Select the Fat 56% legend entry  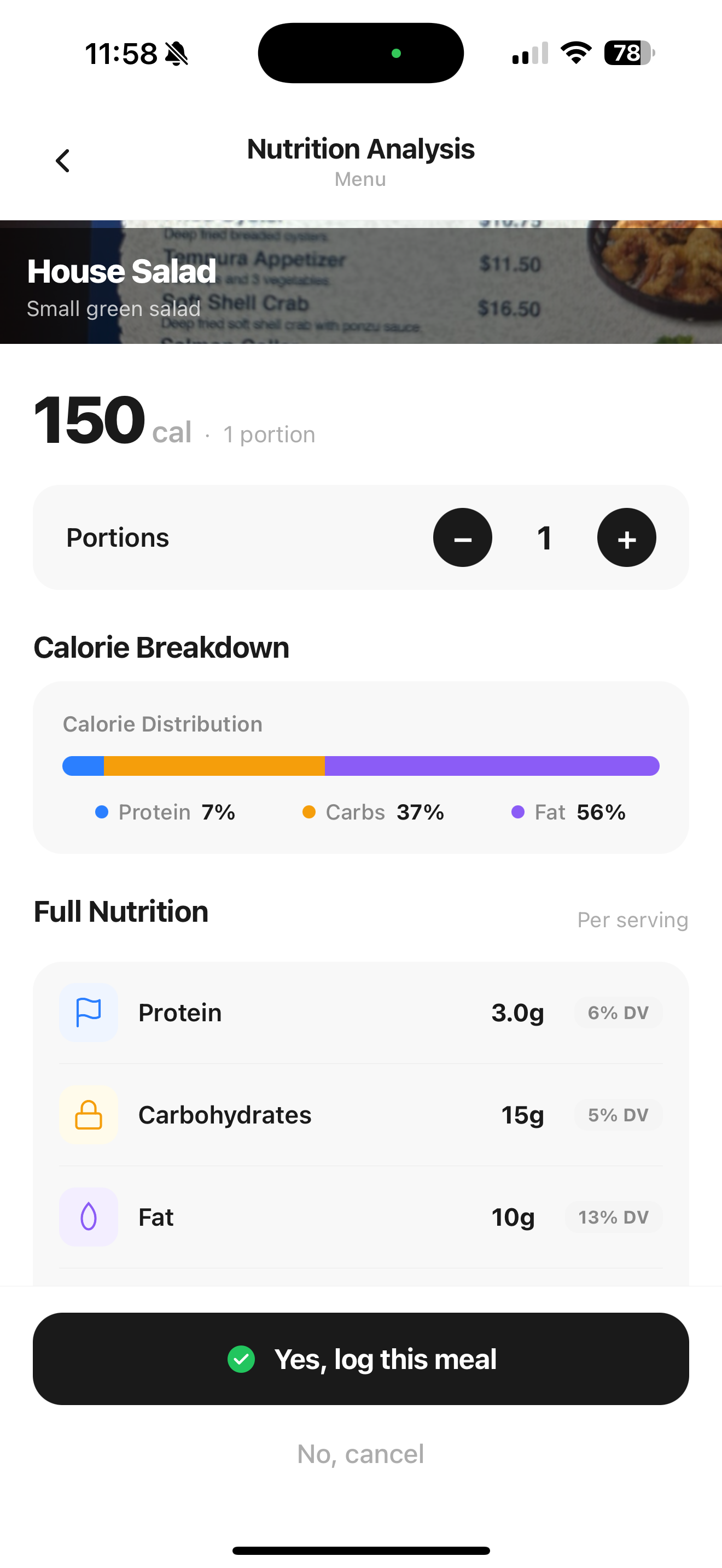click(580, 812)
